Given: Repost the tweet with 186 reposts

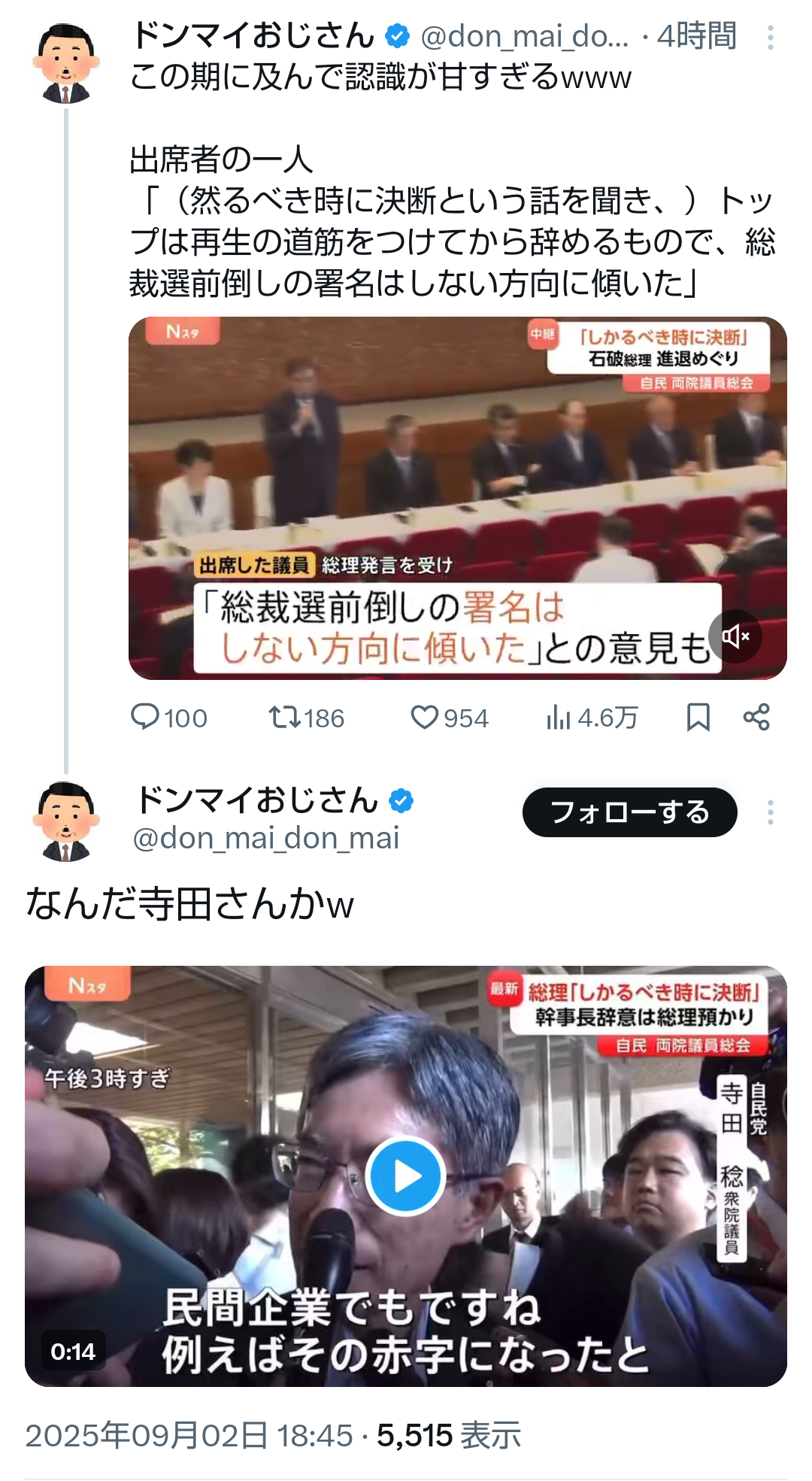Looking at the screenshot, I should pyautogui.click(x=307, y=718).
